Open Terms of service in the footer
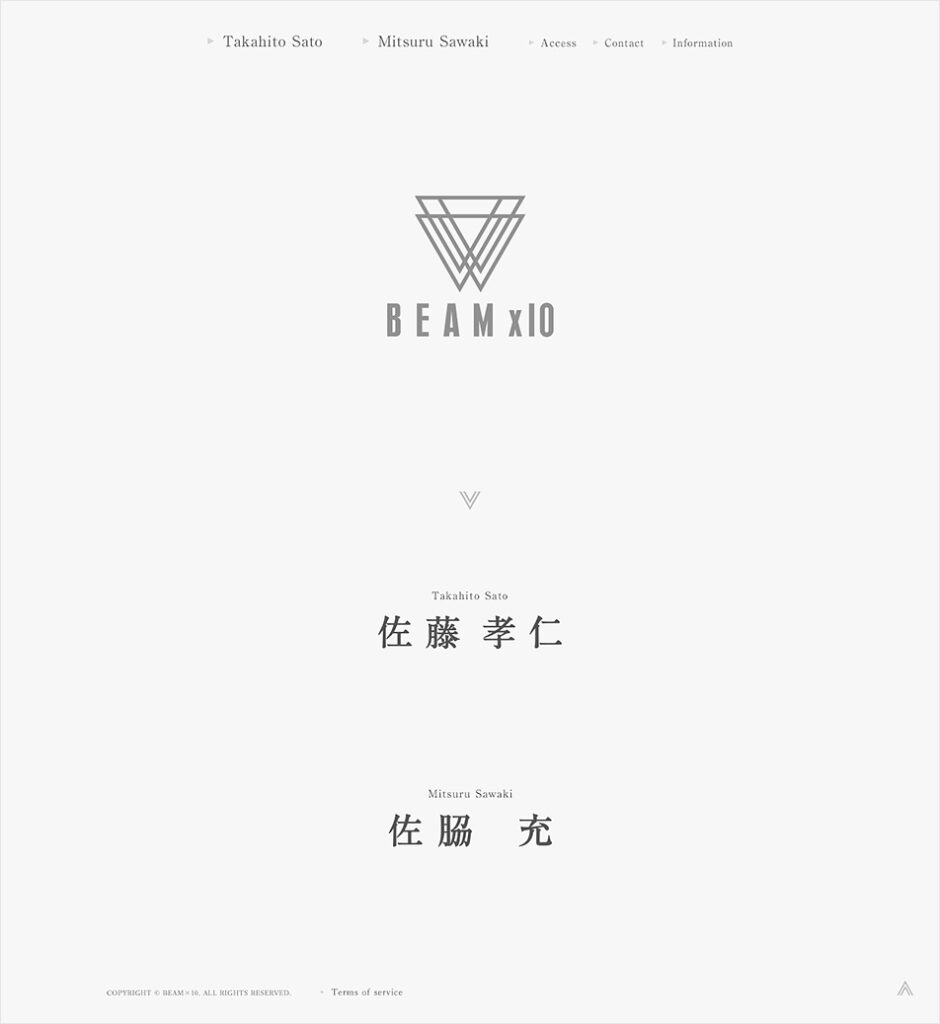The height and width of the screenshot is (1024, 940). tap(366, 992)
